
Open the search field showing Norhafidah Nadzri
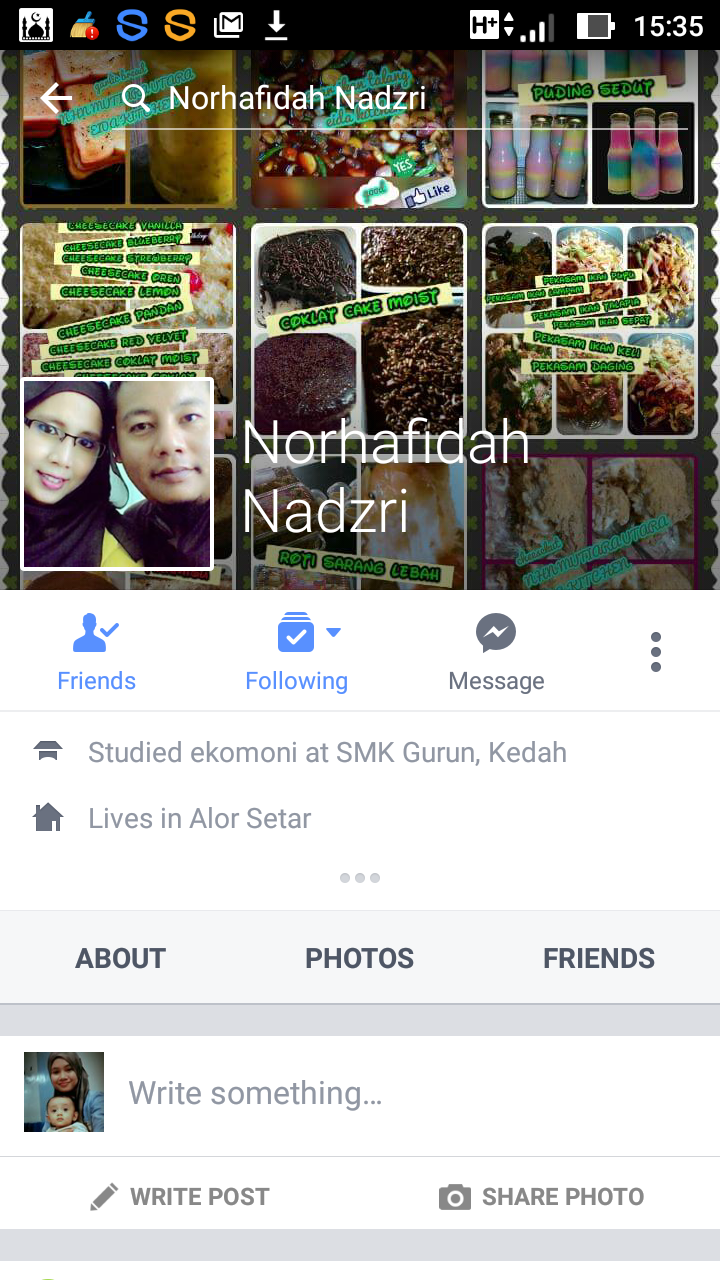406,98
